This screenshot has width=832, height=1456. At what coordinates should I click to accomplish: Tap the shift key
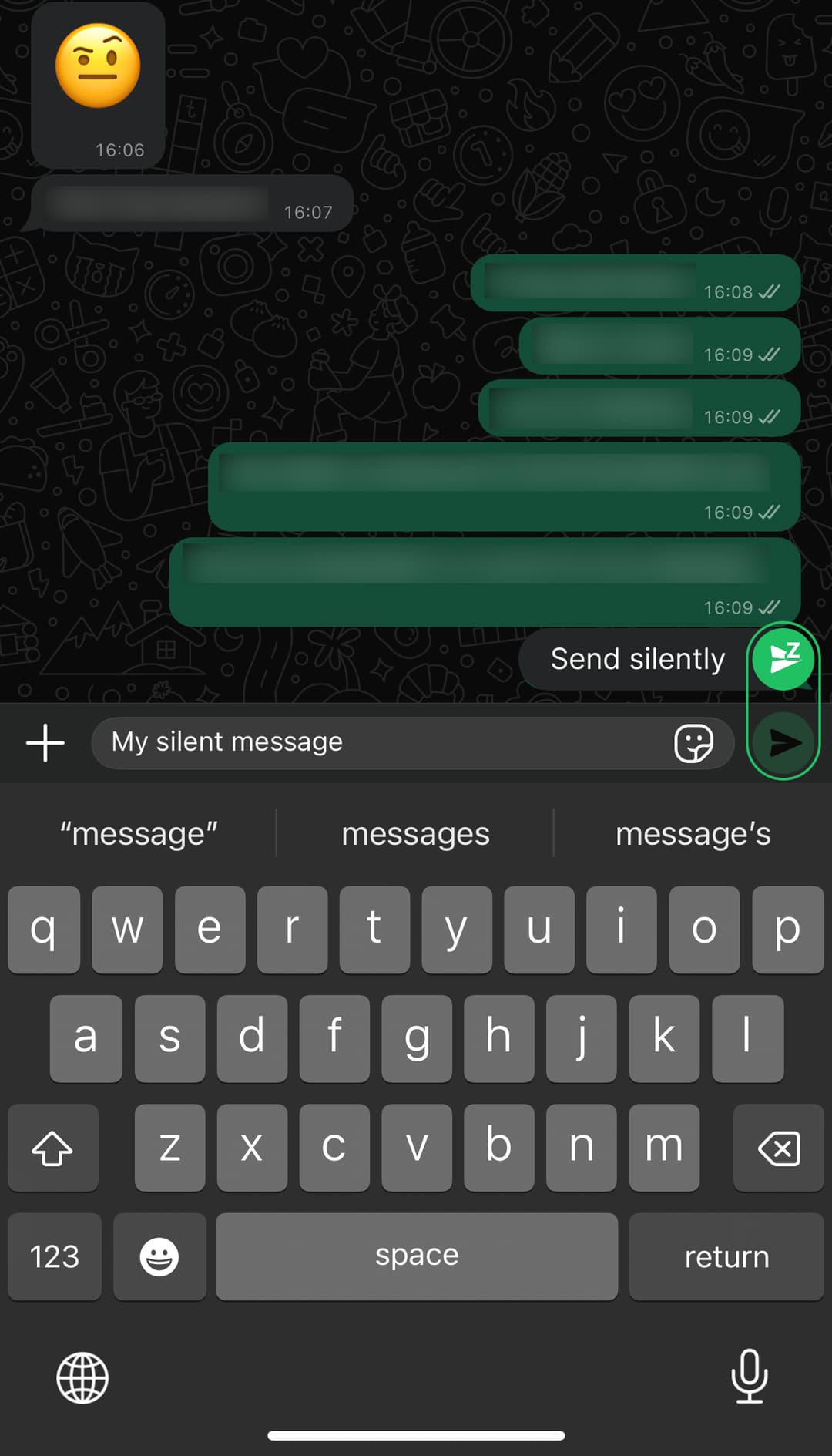coord(52,1148)
